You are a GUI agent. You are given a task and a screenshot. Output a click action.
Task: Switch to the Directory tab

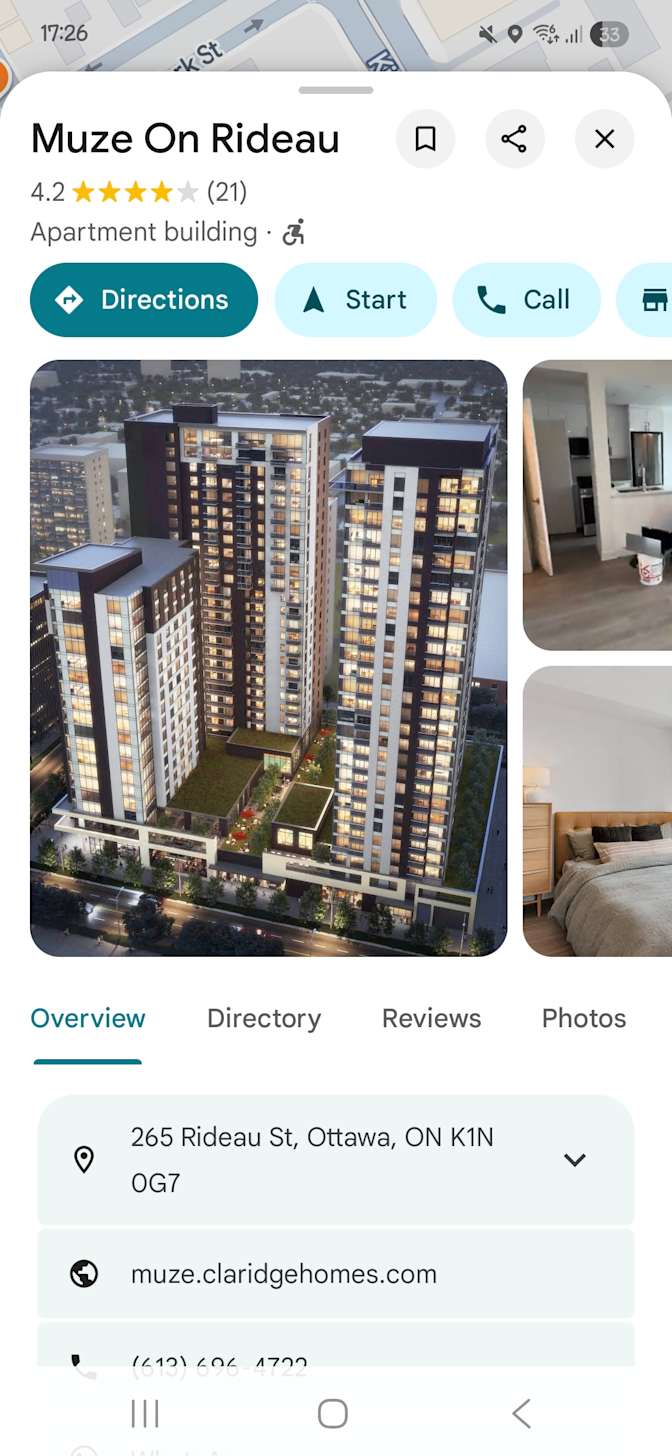[264, 1018]
